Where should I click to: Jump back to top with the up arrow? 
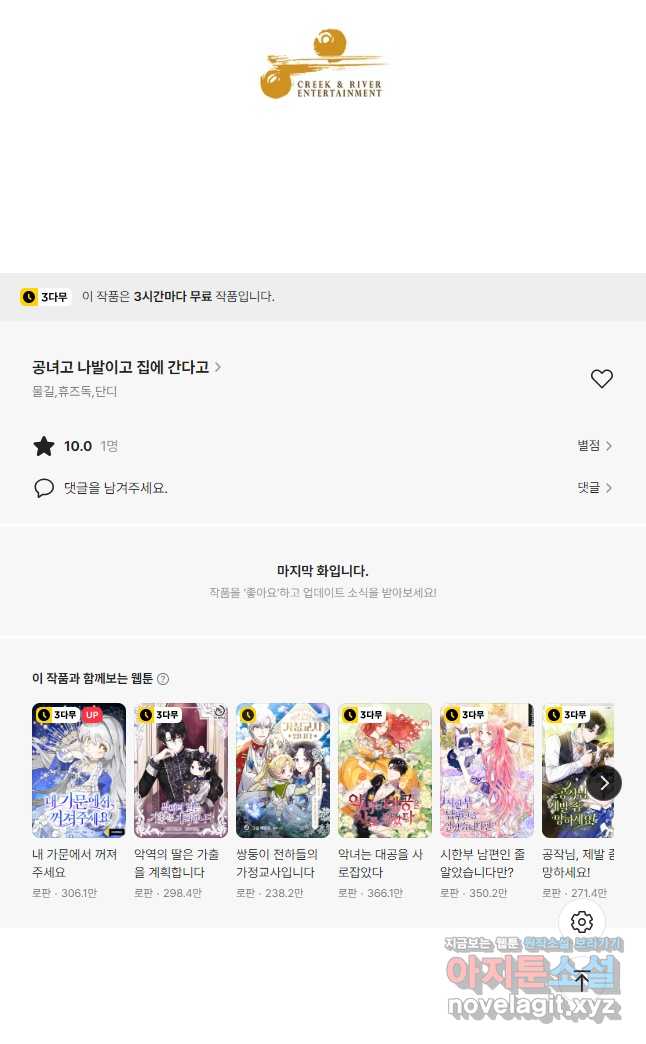(x=582, y=980)
